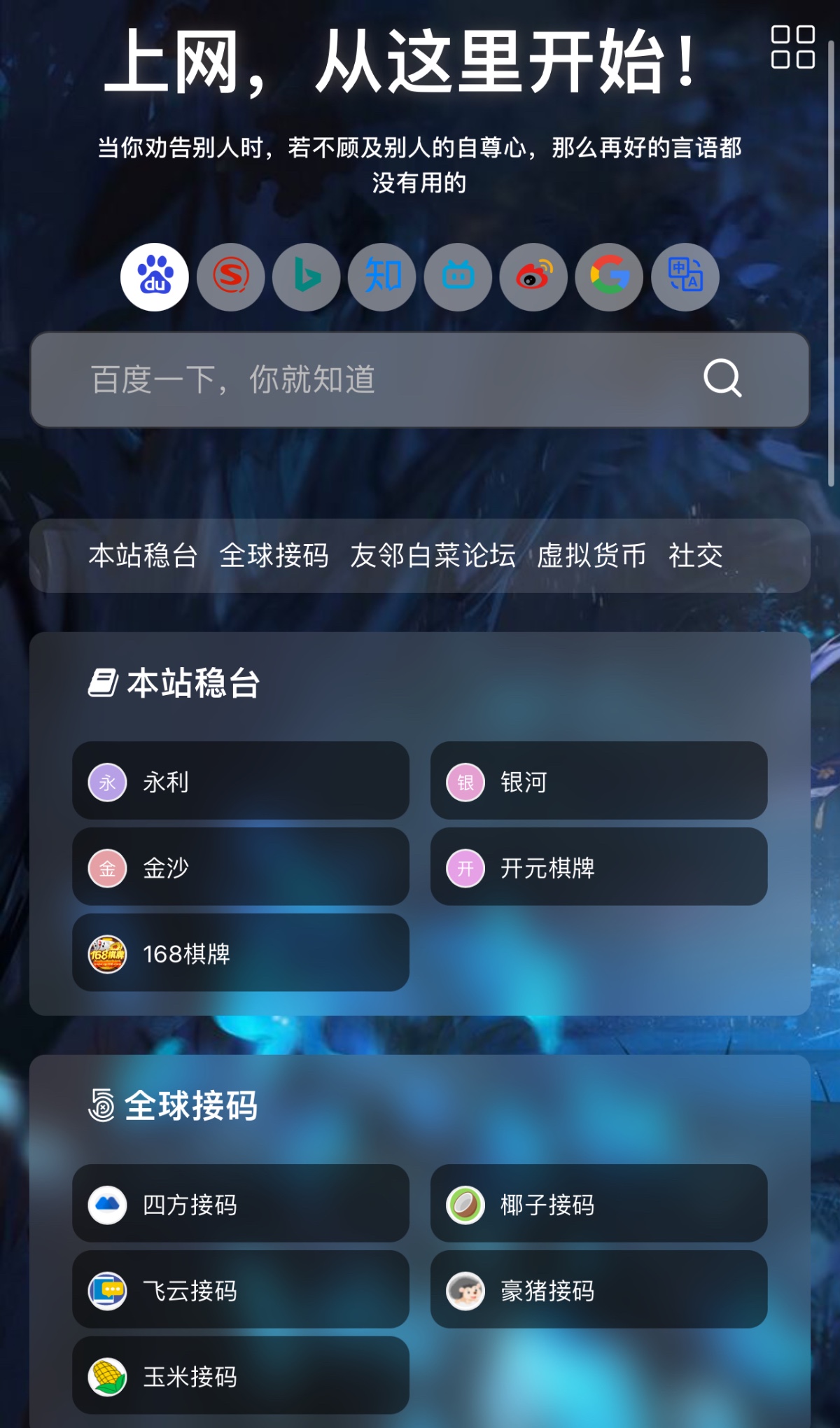Switch to Weibo search
This screenshot has height=1428, width=840.
click(533, 276)
